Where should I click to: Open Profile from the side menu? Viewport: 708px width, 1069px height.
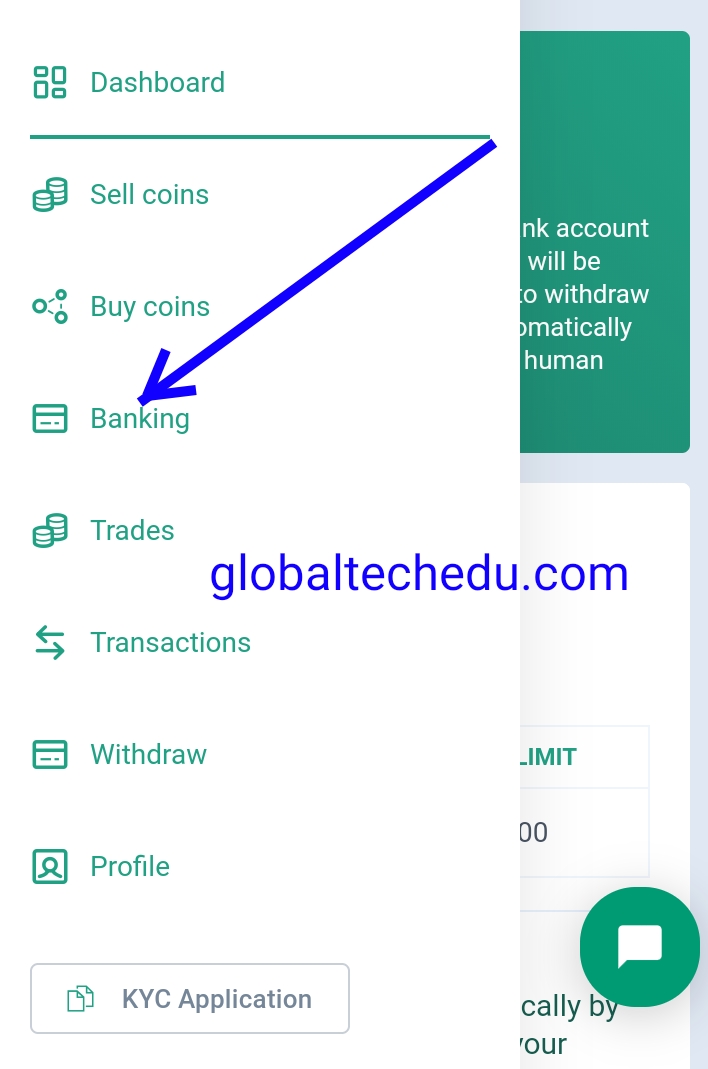pos(130,866)
